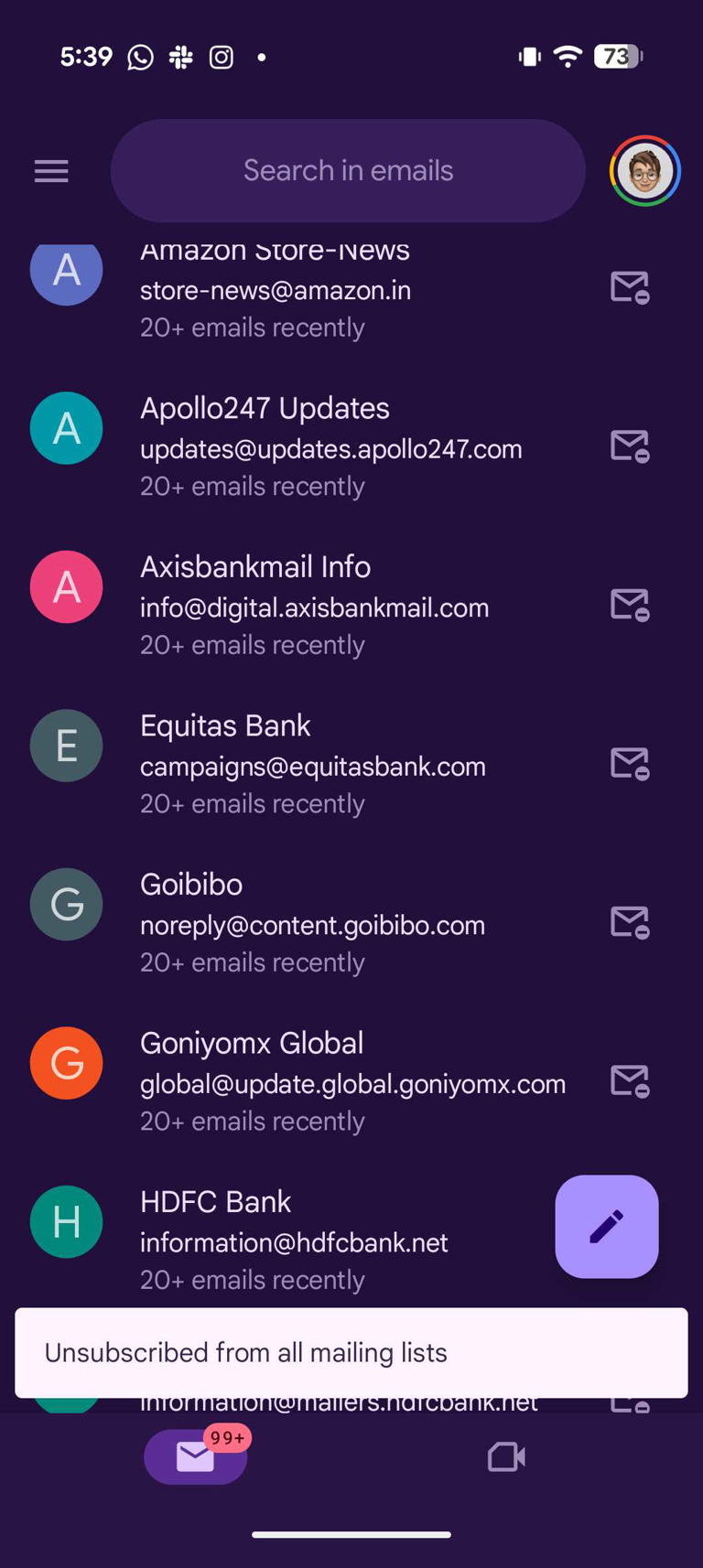Image resolution: width=703 pixels, height=1568 pixels.
Task: Select the Apollo247 Updates sender avatar
Action: click(66, 427)
